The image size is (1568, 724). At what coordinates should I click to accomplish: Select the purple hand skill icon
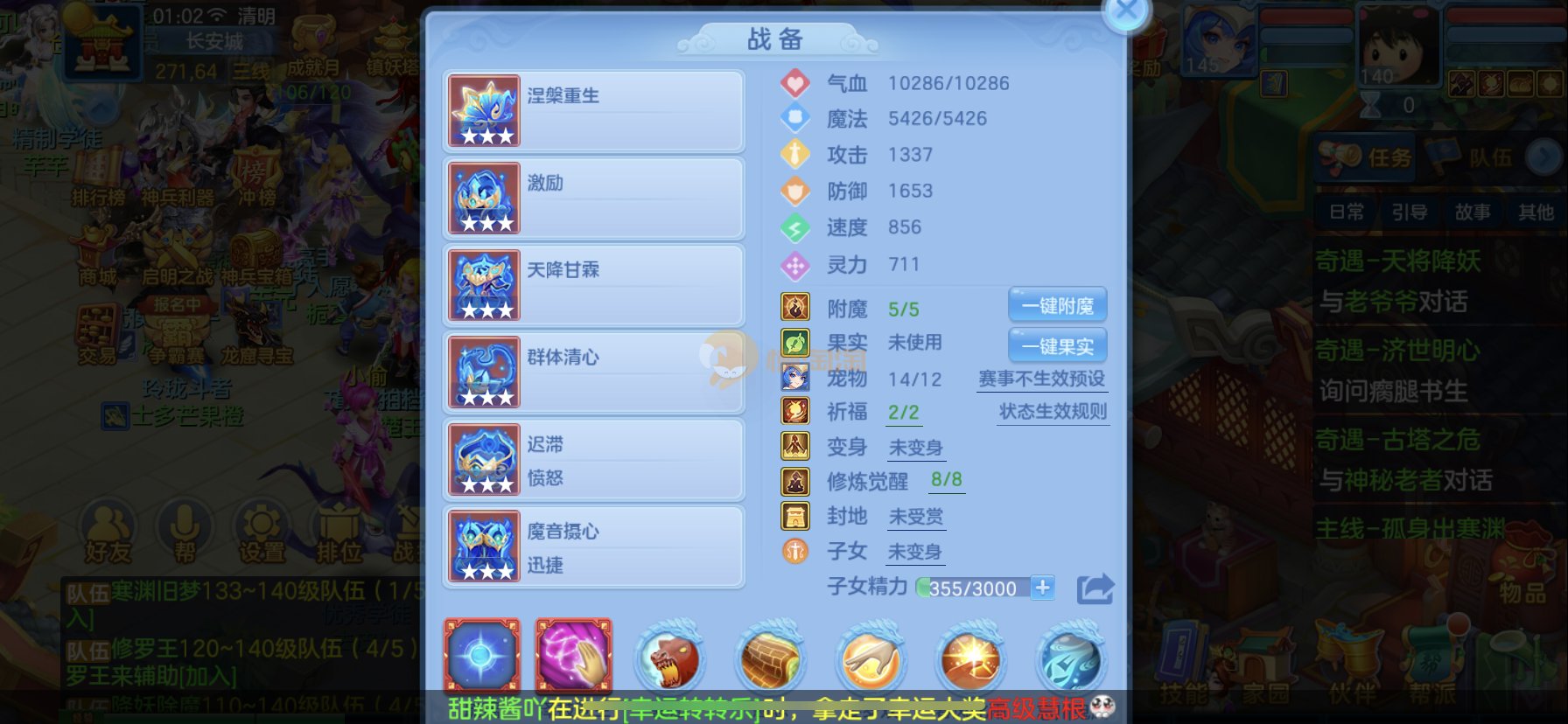click(573, 656)
